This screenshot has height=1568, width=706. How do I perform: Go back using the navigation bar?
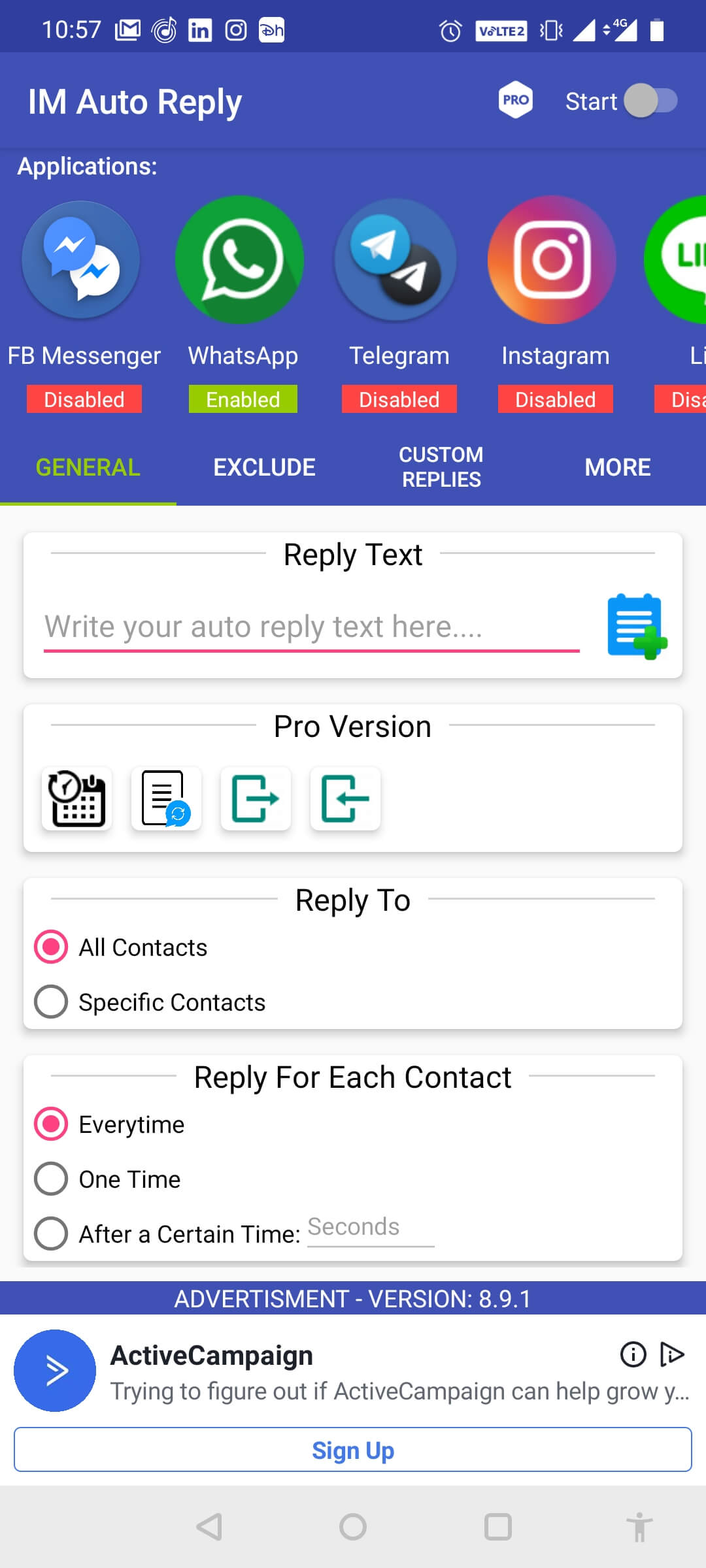209,1527
